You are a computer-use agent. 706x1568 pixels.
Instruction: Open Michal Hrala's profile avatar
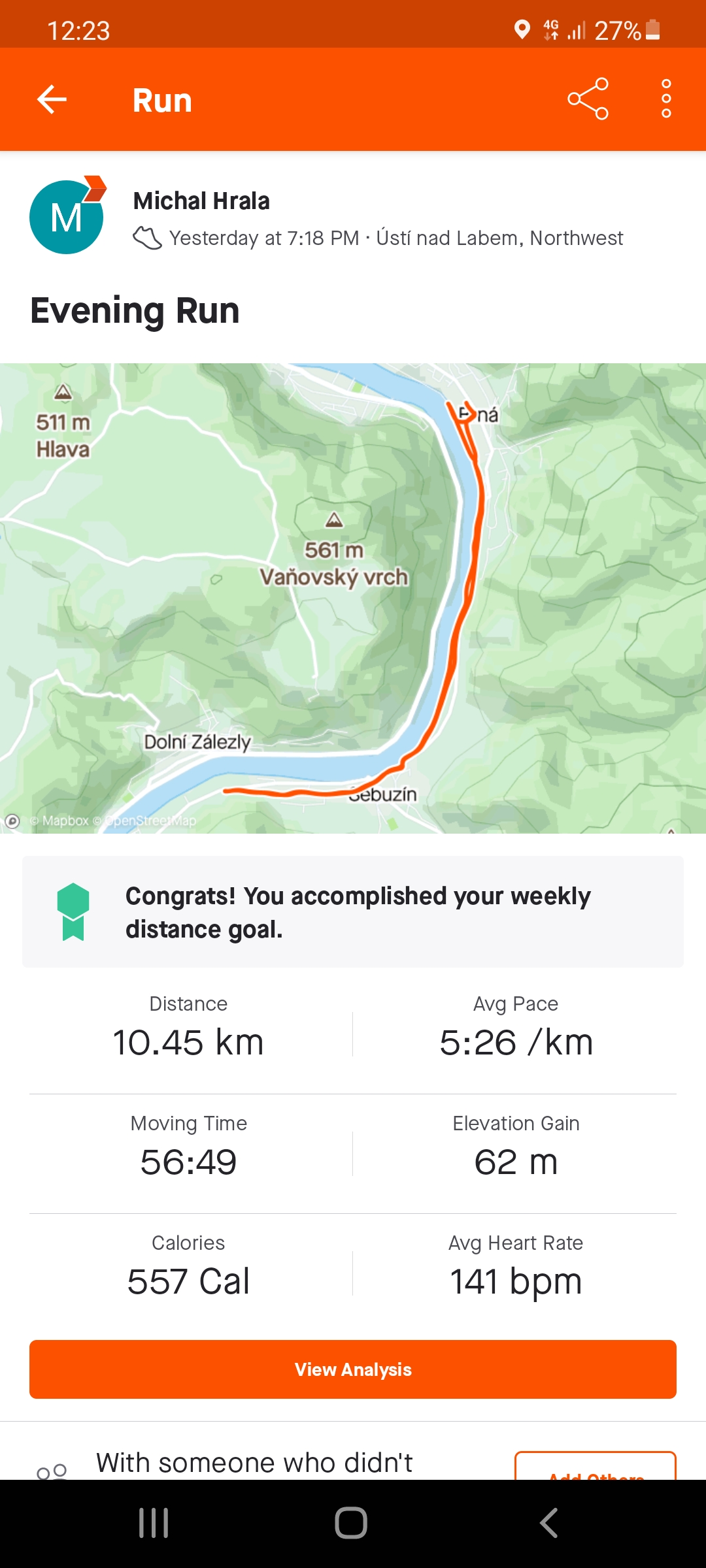click(x=67, y=216)
